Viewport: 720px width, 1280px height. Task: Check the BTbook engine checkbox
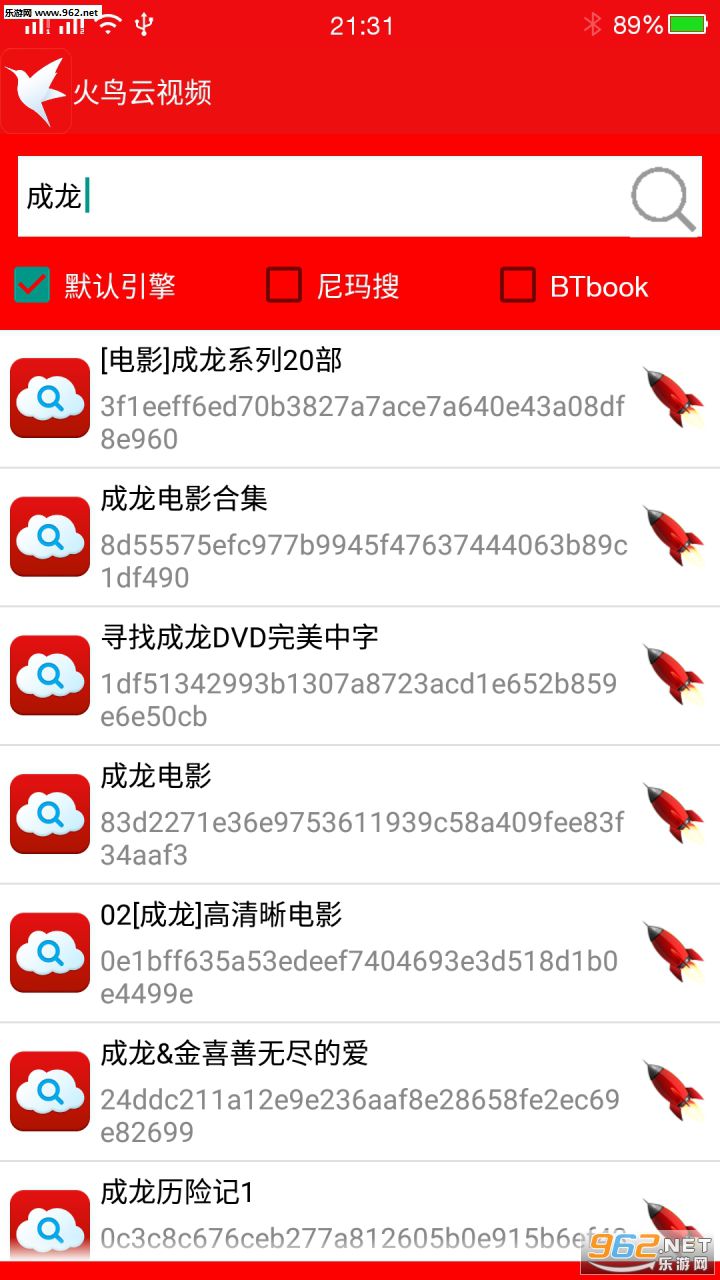tap(518, 286)
